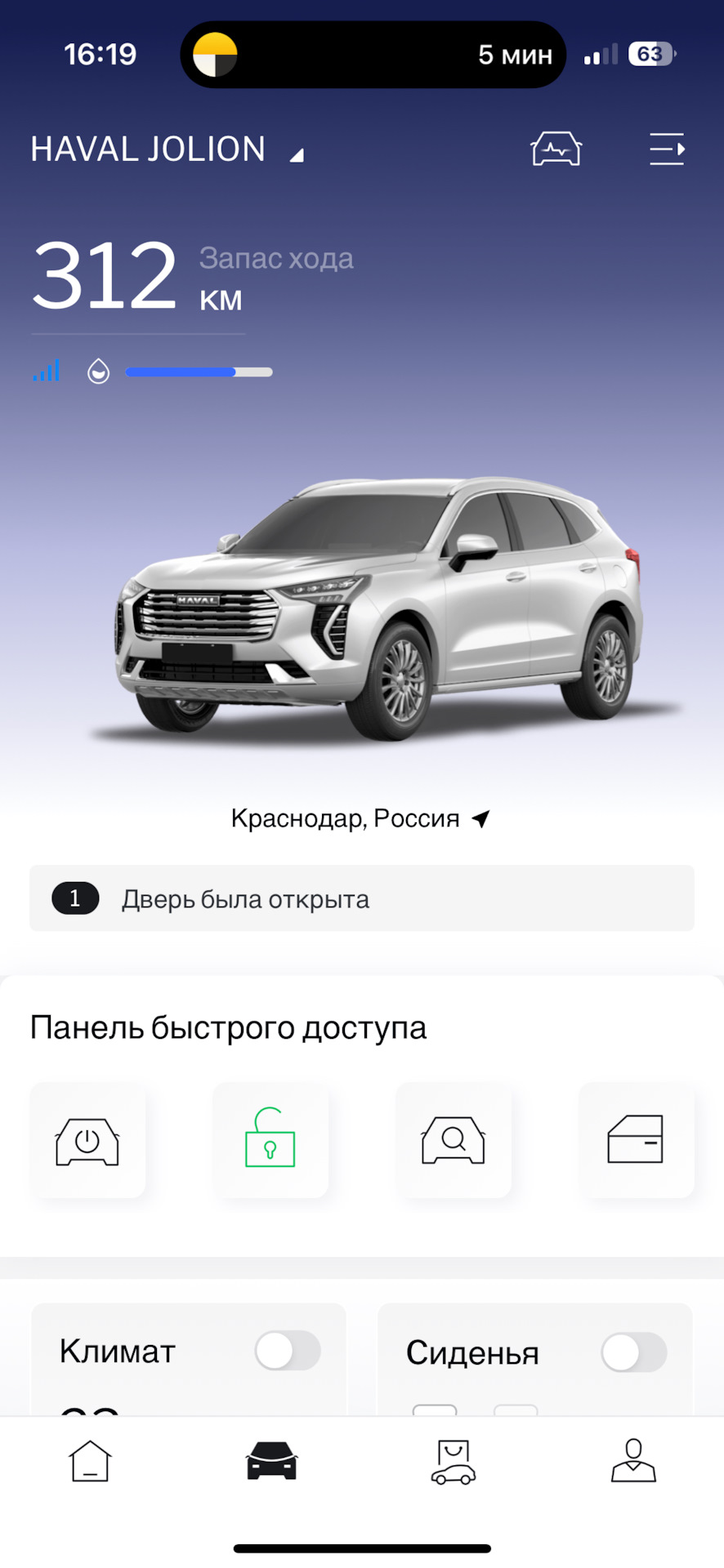Switch to the home tab

(90, 1461)
